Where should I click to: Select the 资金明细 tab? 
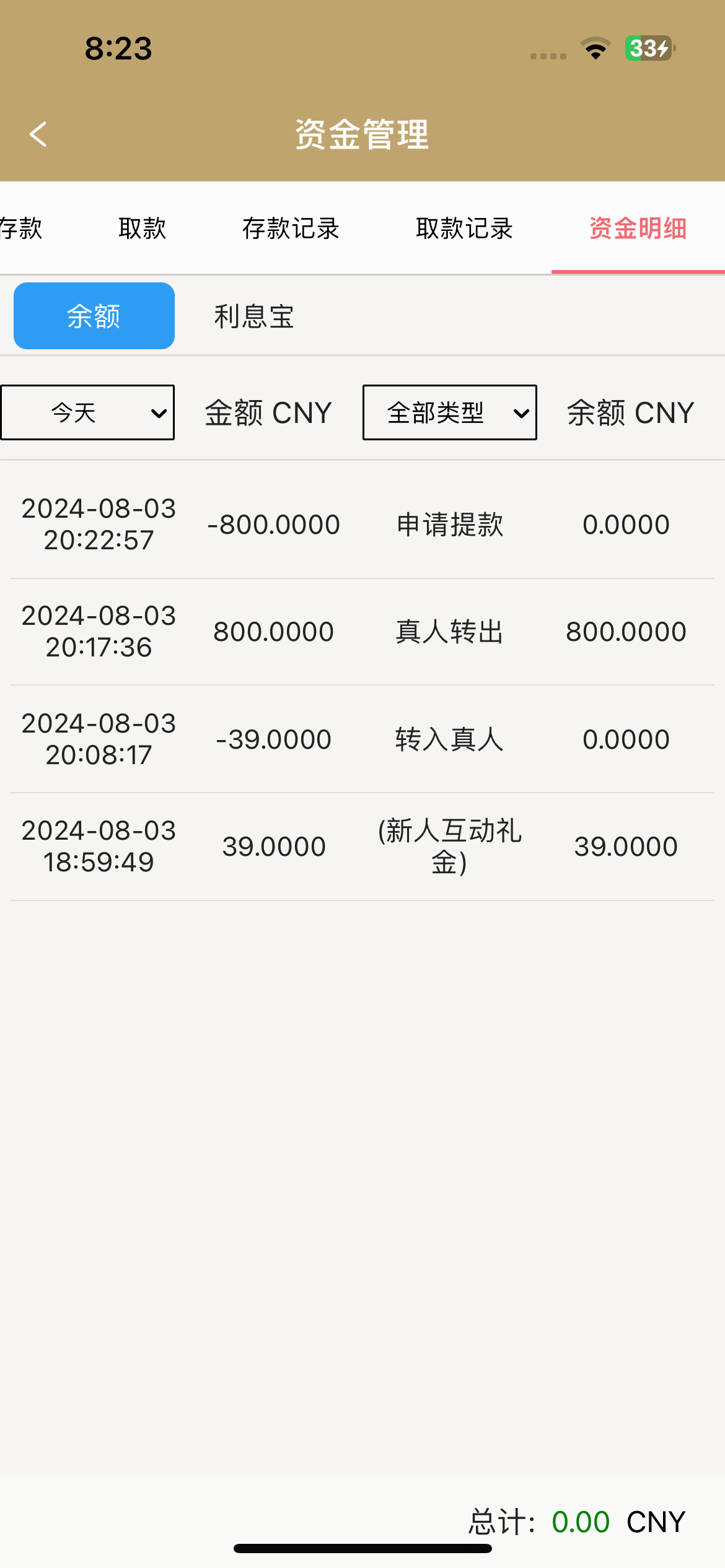[x=638, y=229]
